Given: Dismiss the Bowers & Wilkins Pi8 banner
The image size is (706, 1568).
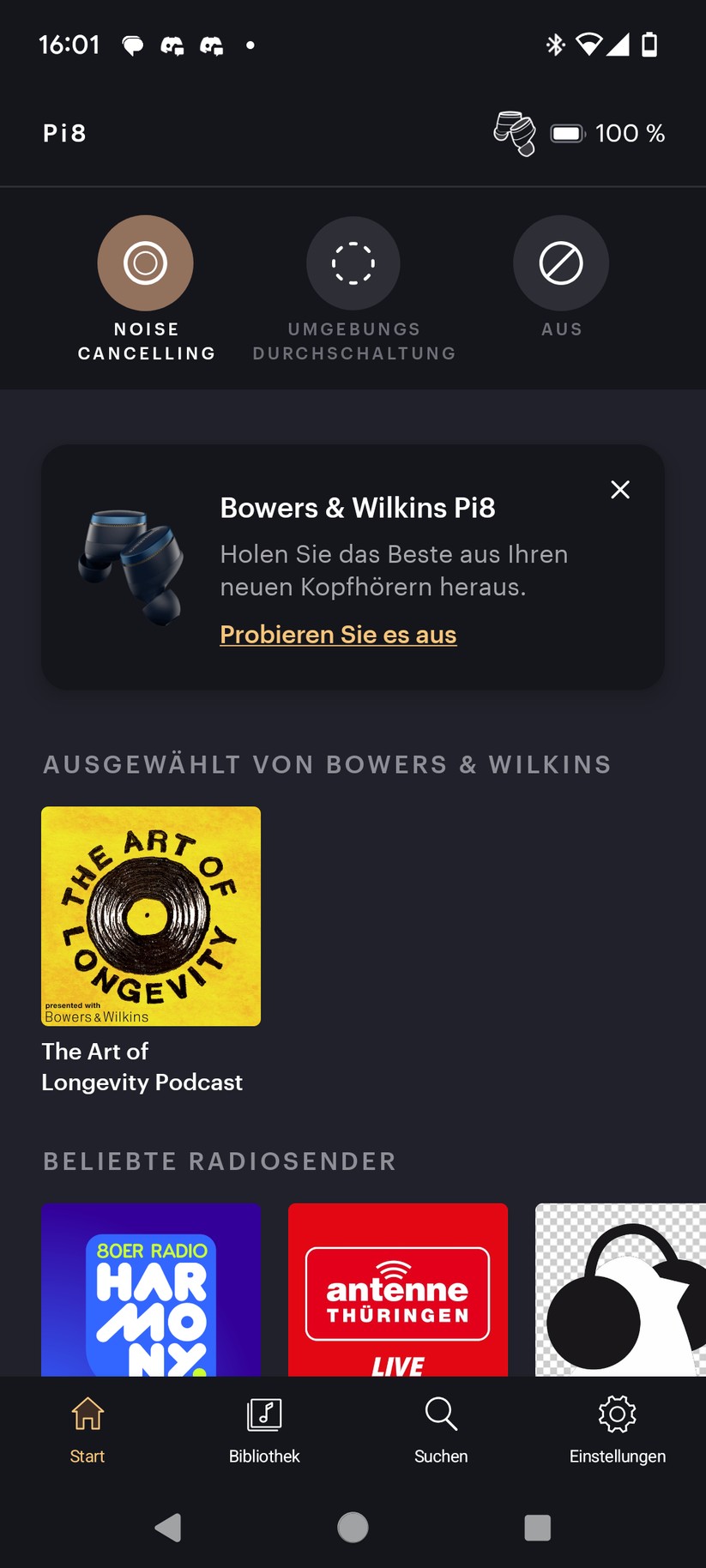Looking at the screenshot, I should (x=619, y=490).
